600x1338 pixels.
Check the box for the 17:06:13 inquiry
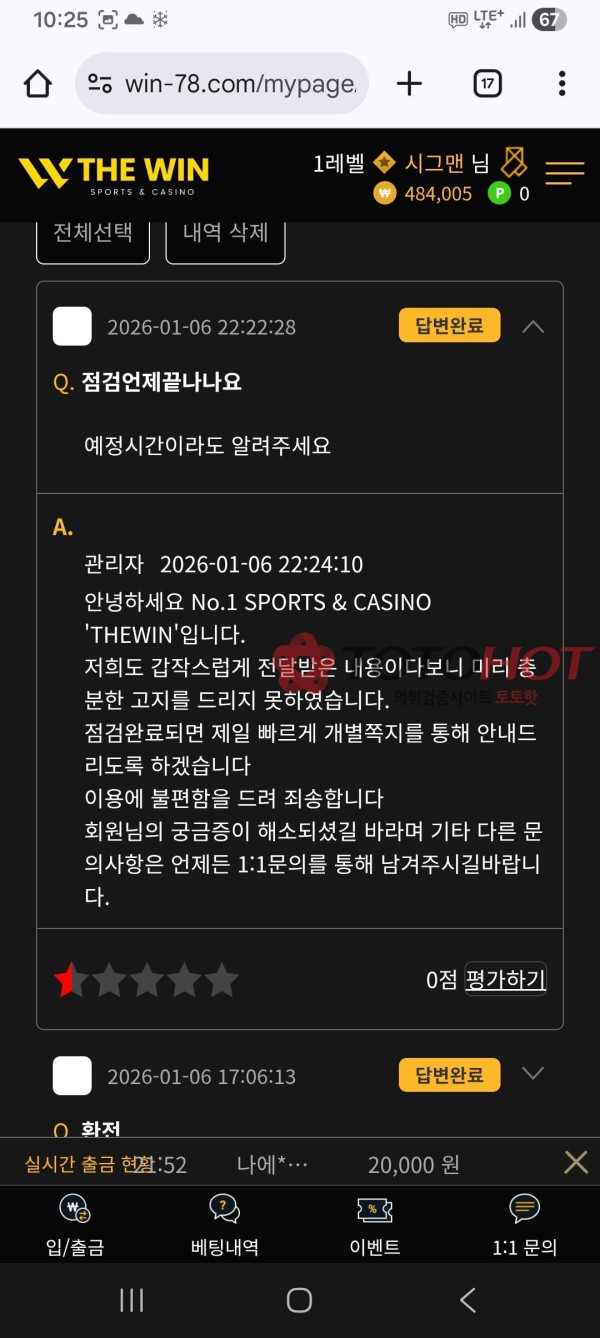click(72, 1076)
